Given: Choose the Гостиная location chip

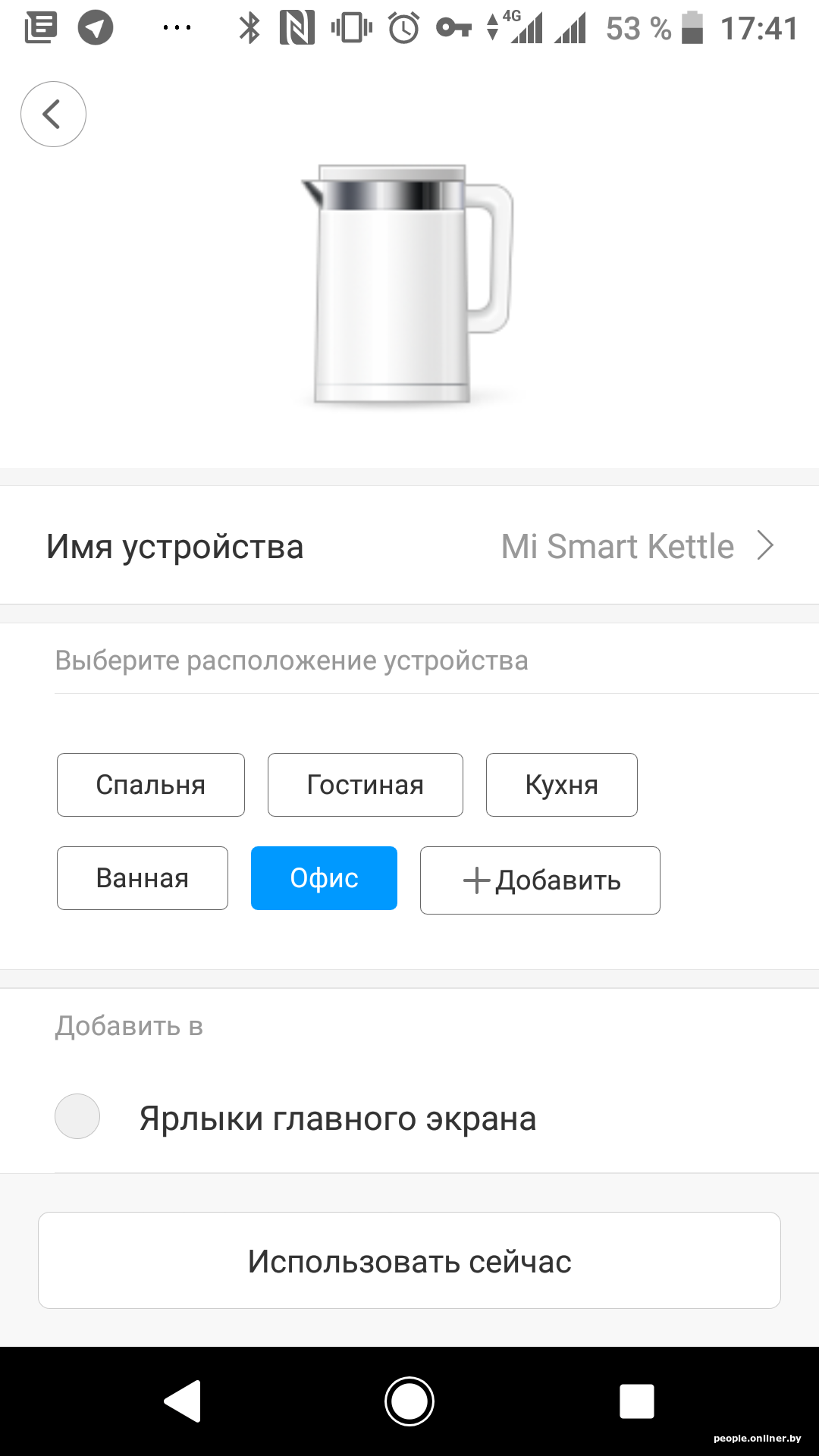Looking at the screenshot, I should click(365, 785).
